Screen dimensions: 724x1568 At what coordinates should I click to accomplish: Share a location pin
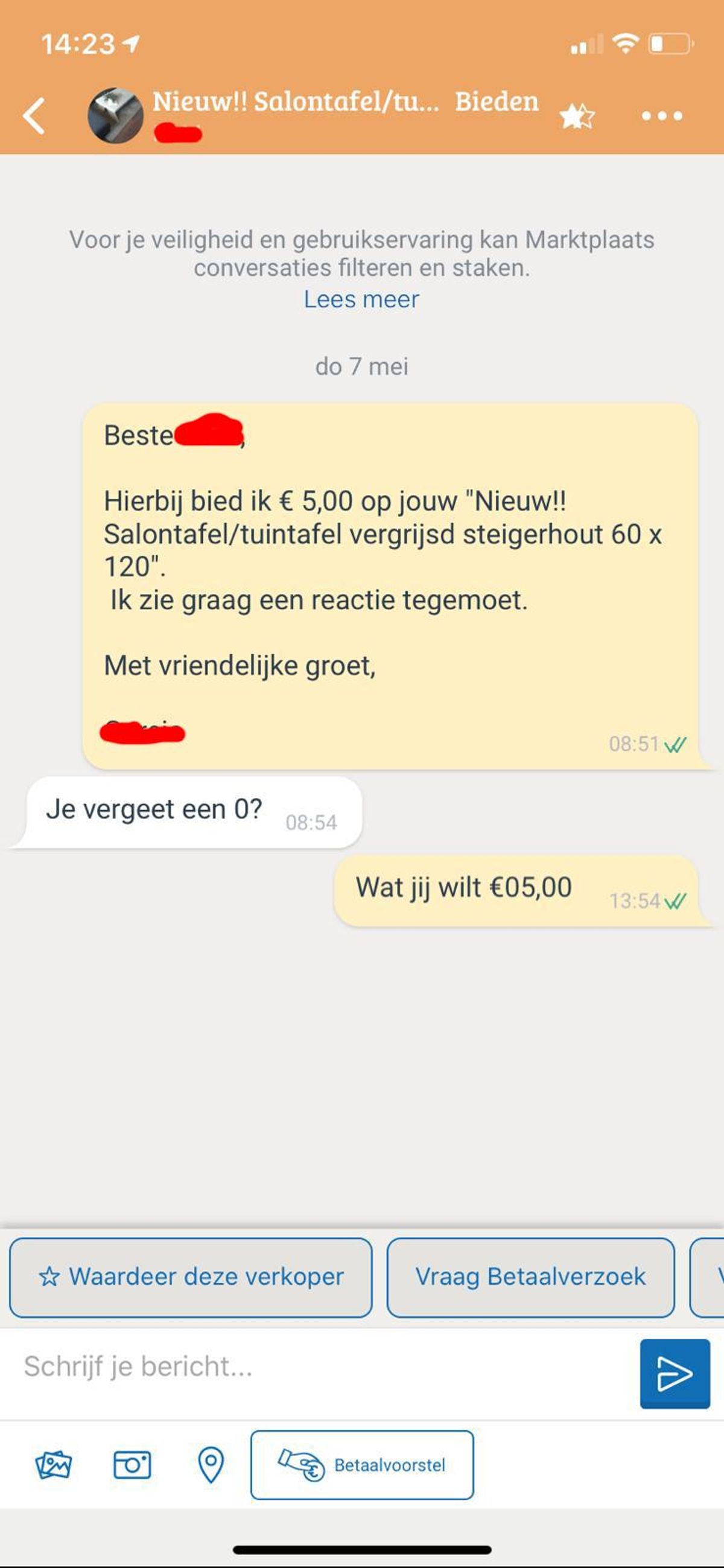[x=211, y=1465]
